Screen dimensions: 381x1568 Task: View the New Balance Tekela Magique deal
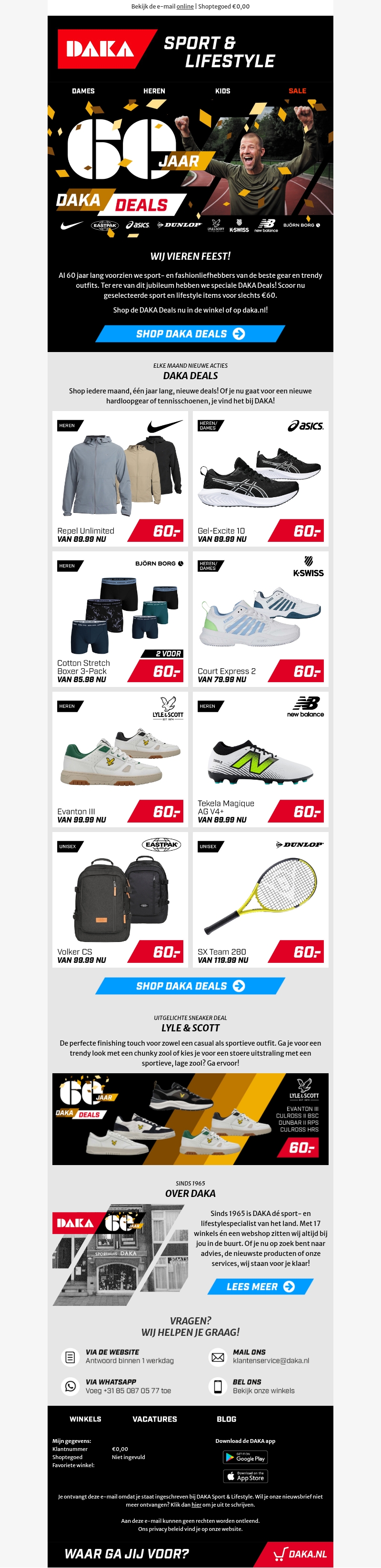261,758
